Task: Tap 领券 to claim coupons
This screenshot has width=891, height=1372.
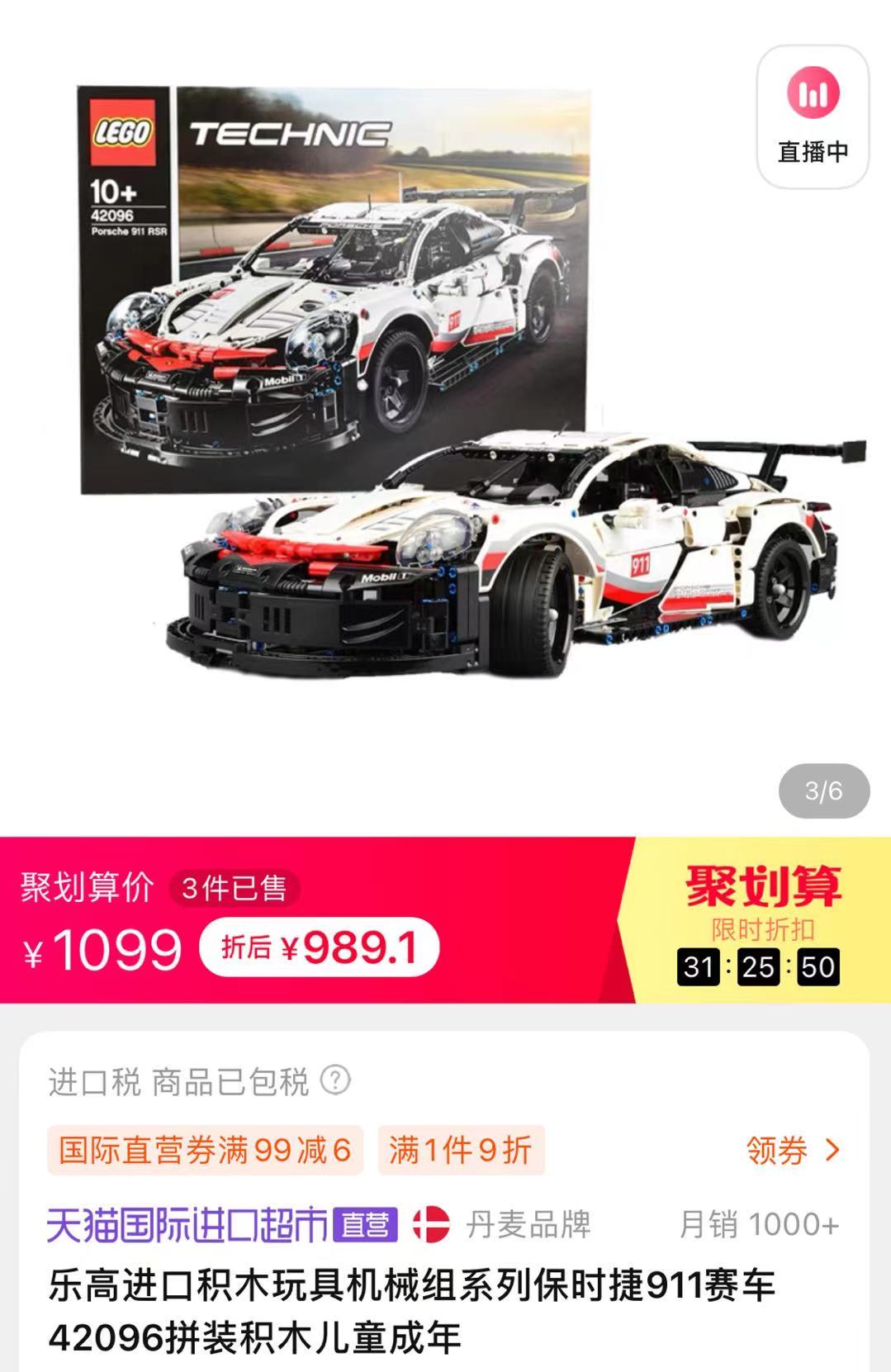Action: [x=792, y=1150]
